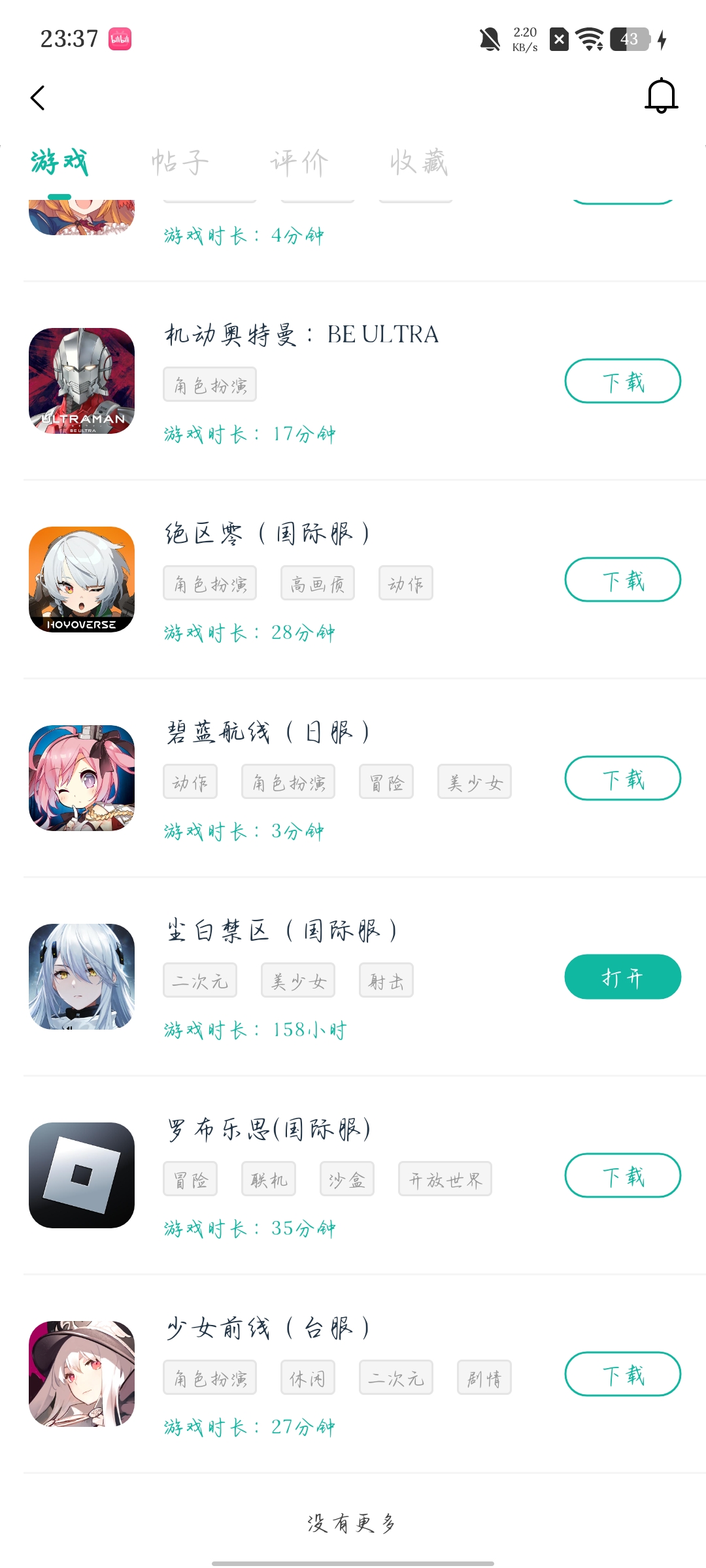706x1568 pixels.
Task: Download 绝区零（国际服）
Action: (x=622, y=579)
